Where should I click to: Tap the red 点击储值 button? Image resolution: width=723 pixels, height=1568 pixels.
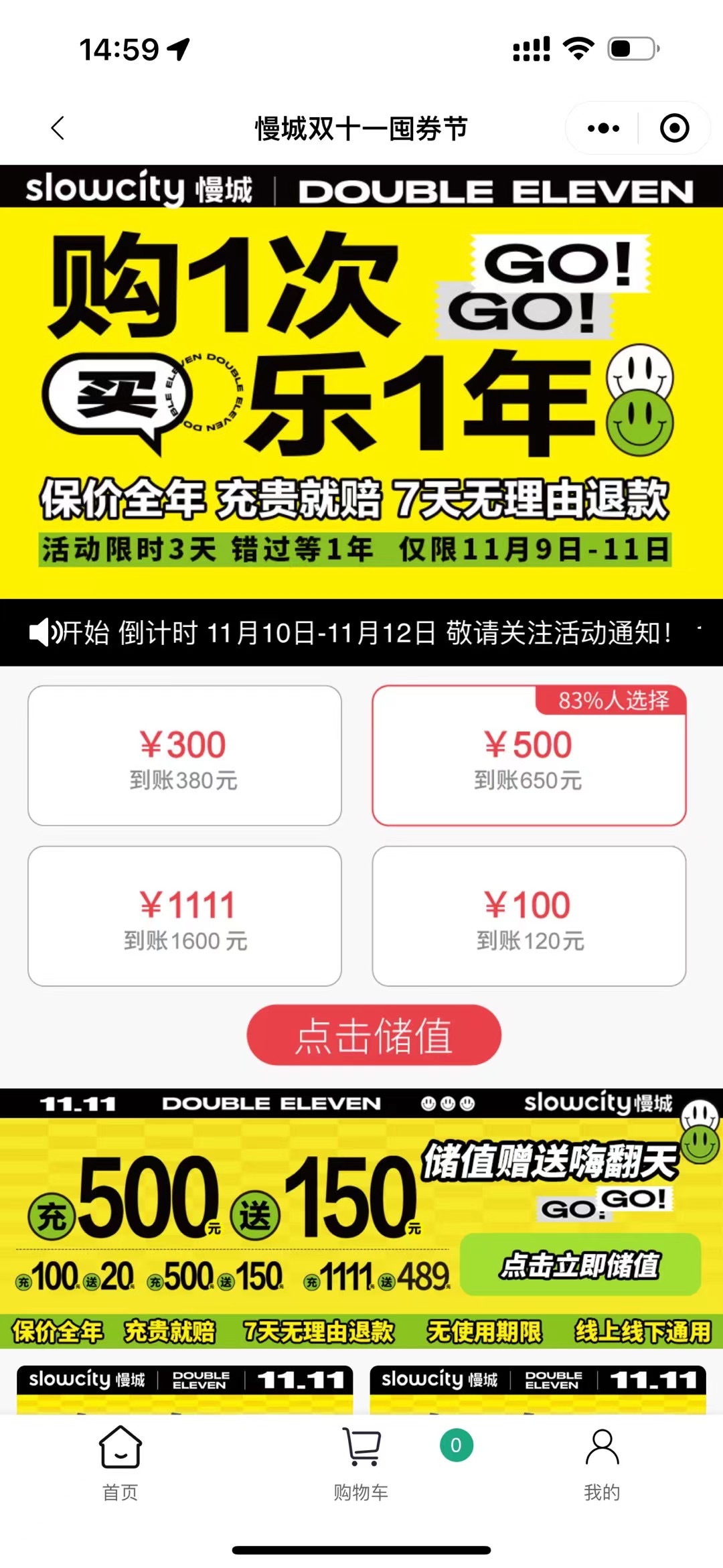(x=374, y=1035)
